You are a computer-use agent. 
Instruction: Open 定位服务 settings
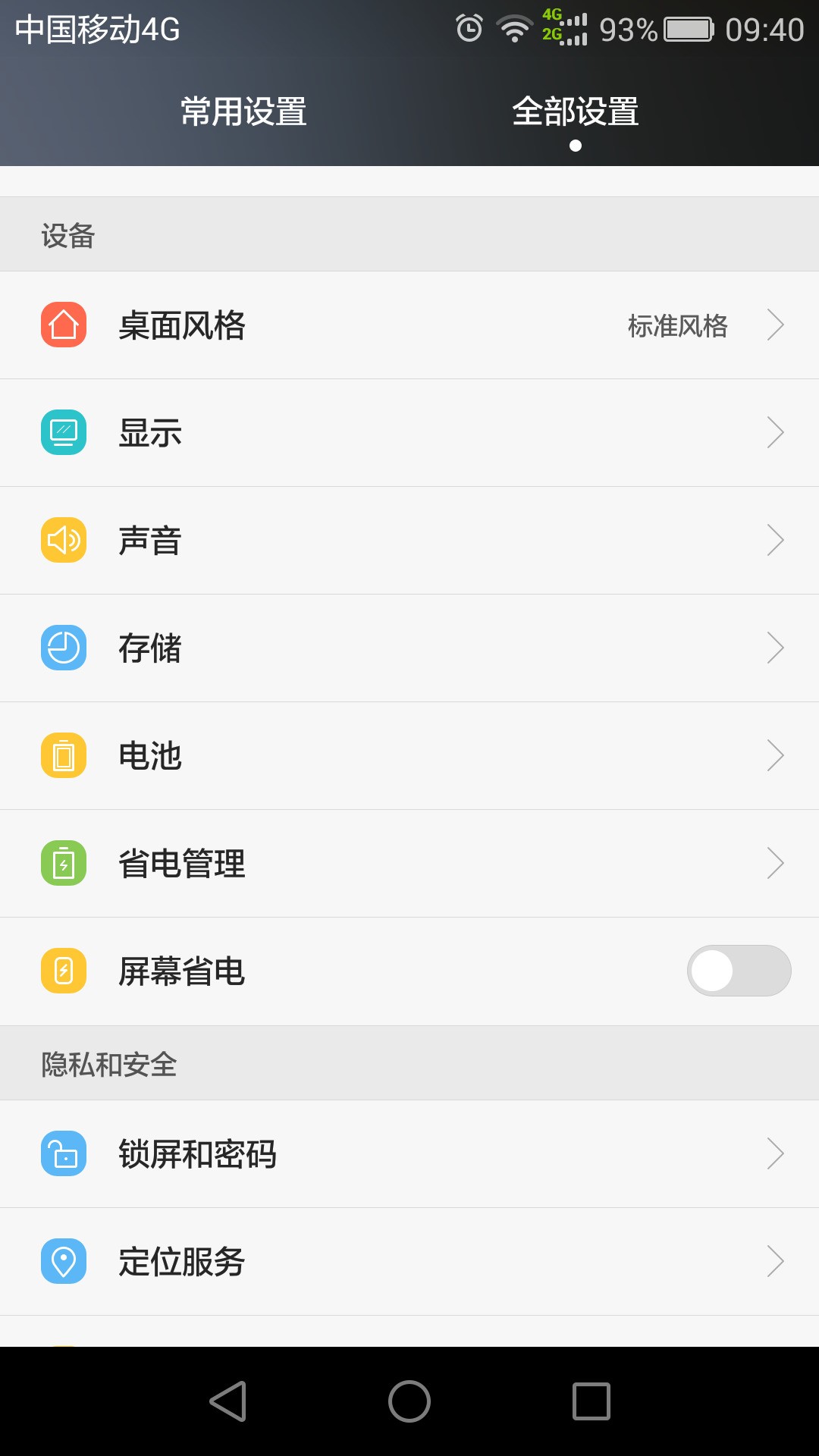click(409, 1262)
